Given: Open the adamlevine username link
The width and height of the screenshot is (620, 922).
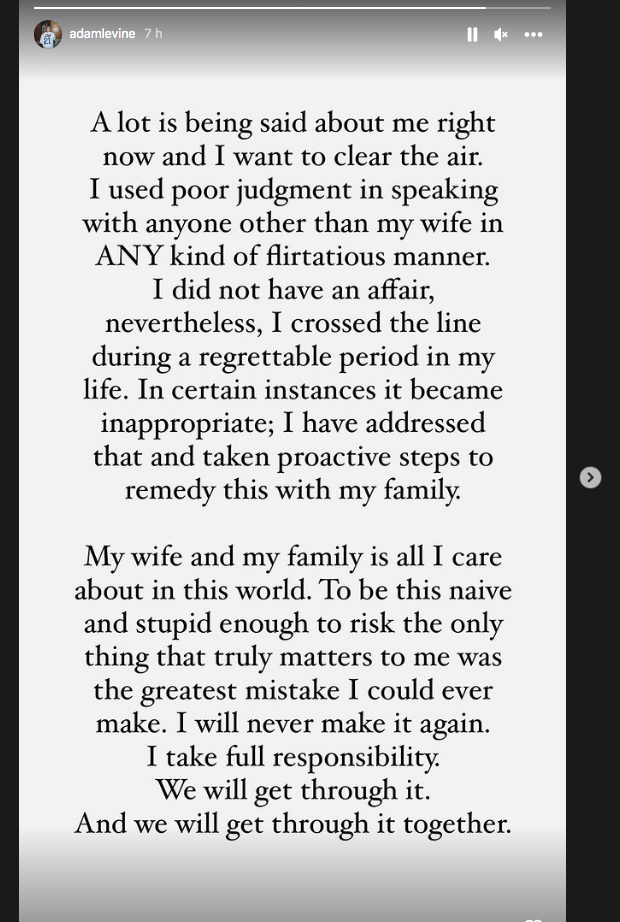Looking at the screenshot, I should click(102, 34).
